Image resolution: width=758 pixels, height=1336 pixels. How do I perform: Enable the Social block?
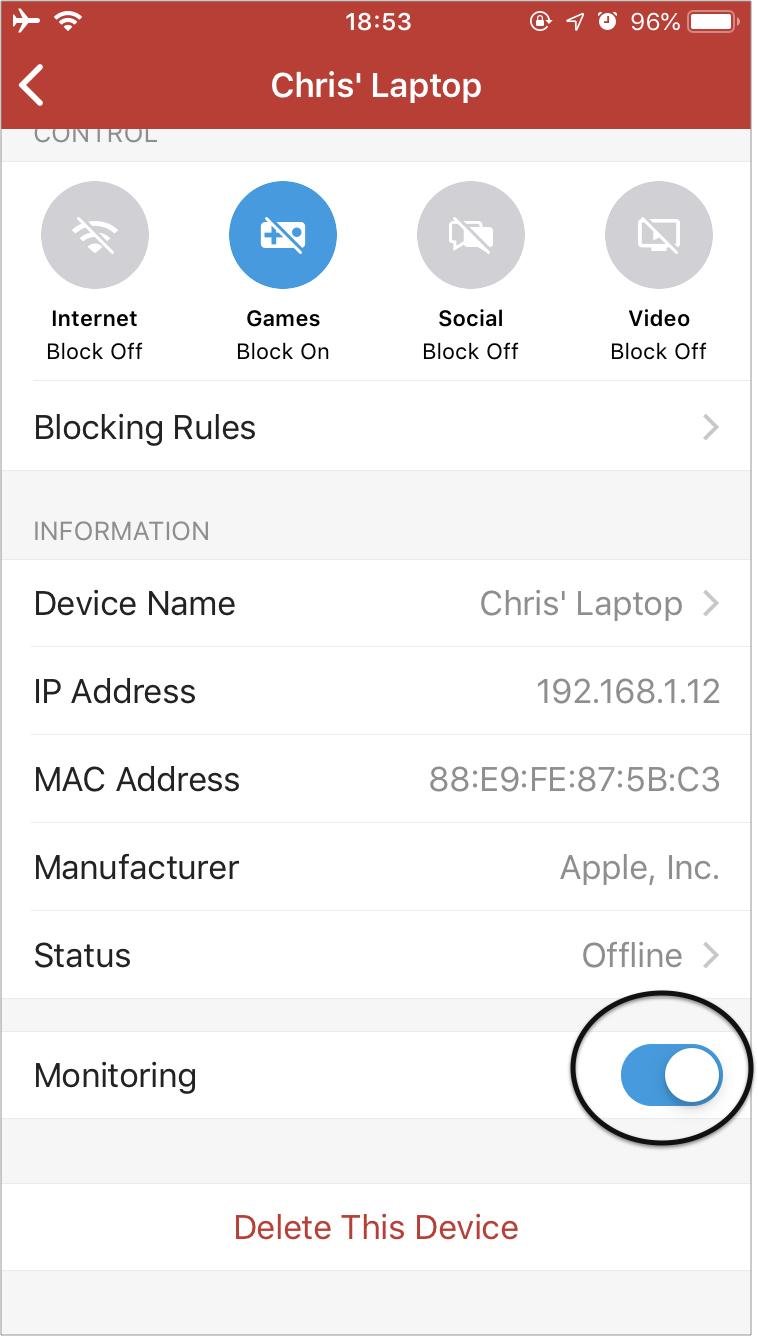(471, 235)
